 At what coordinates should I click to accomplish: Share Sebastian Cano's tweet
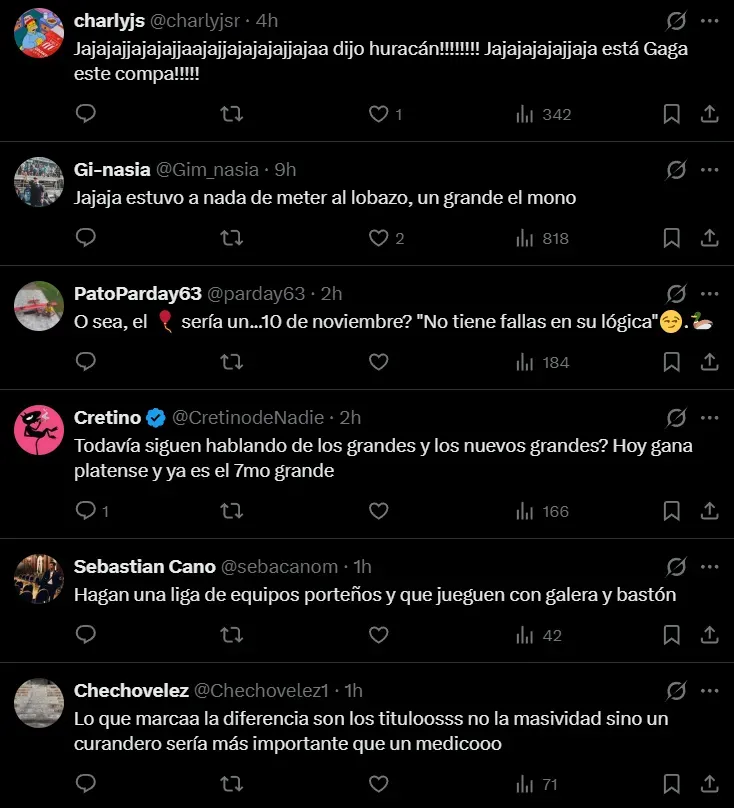point(709,635)
